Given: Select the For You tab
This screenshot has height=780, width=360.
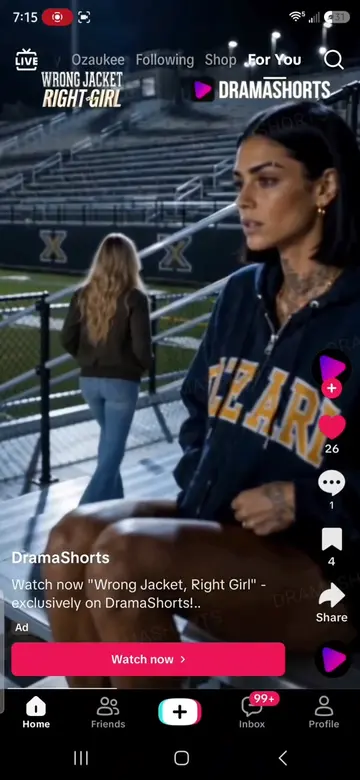Looking at the screenshot, I should pyautogui.click(x=274, y=60).
